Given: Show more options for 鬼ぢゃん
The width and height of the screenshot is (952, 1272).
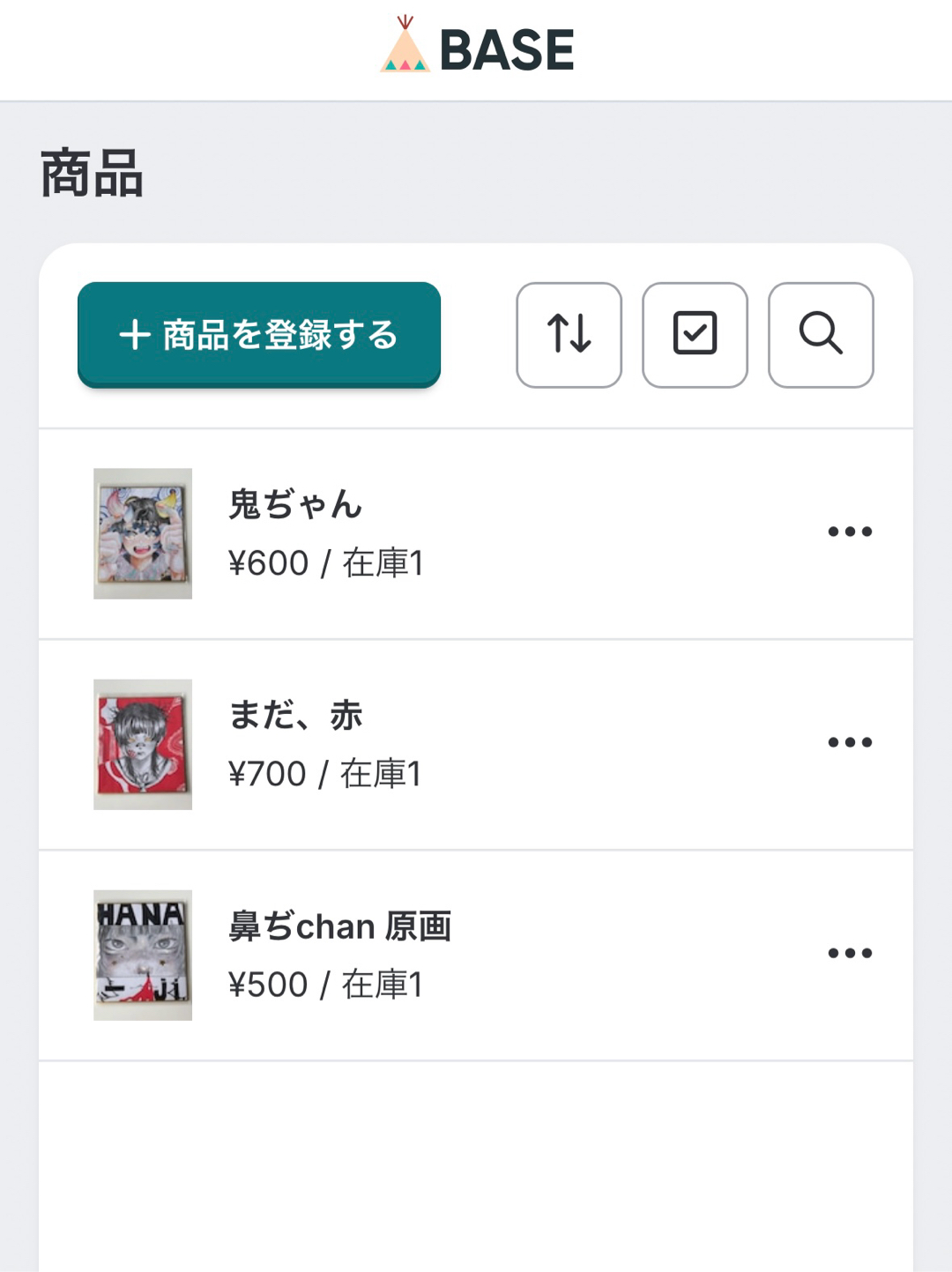Looking at the screenshot, I should [x=850, y=532].
